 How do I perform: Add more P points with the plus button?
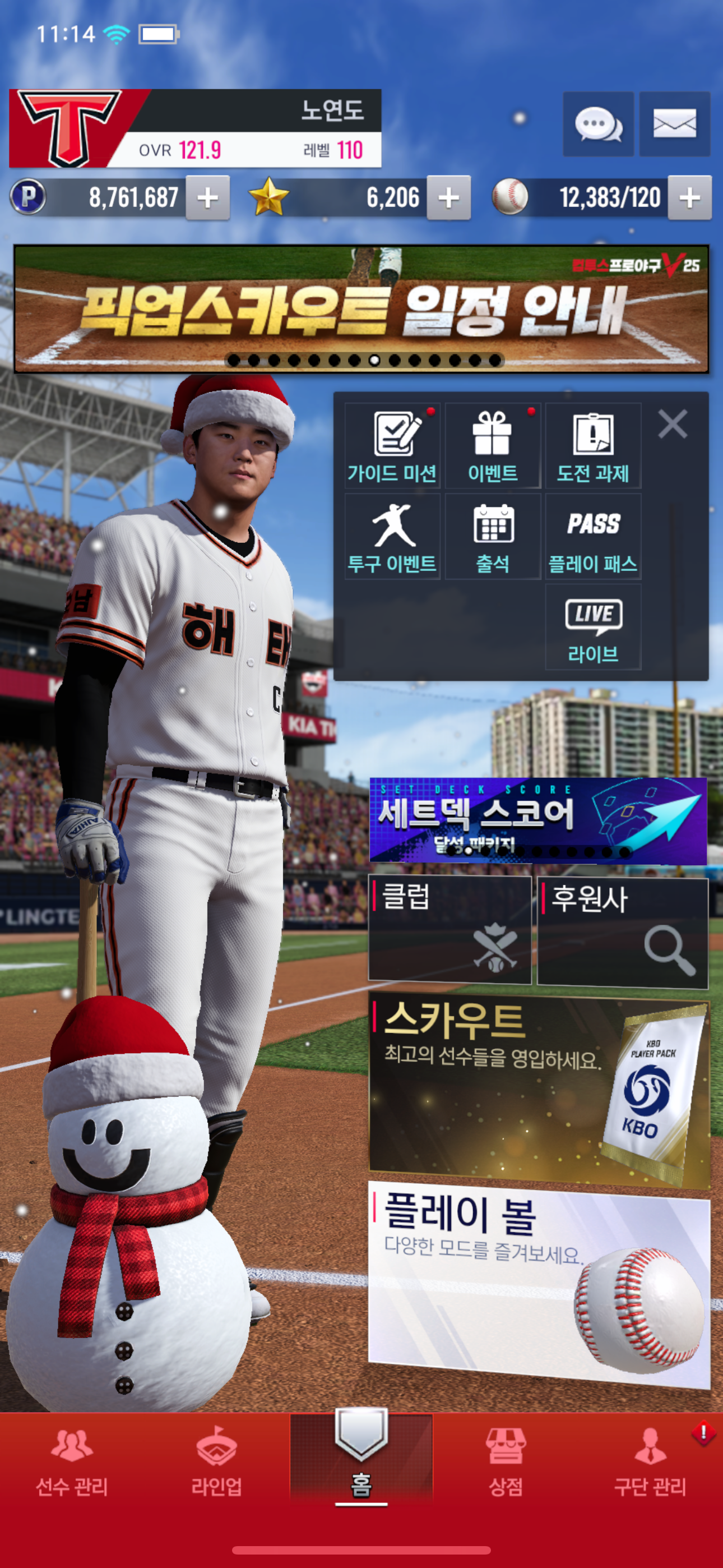click(207, 198)
